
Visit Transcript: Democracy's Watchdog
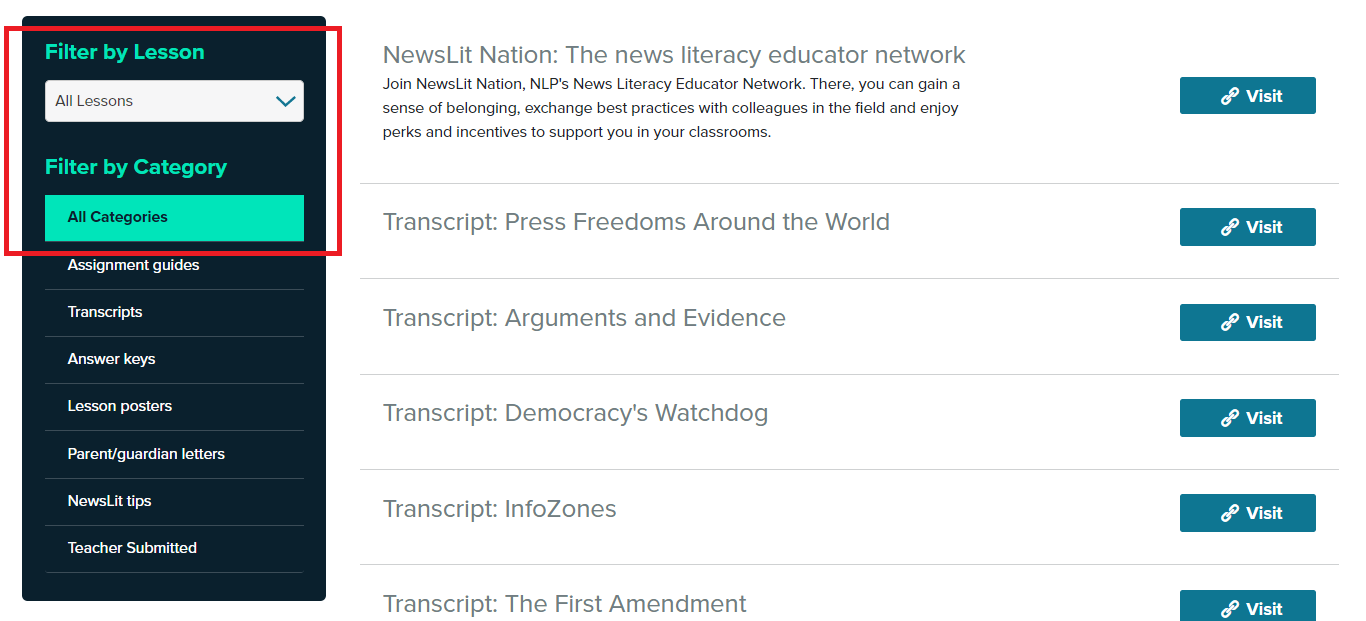click(x=1247, y=418)
